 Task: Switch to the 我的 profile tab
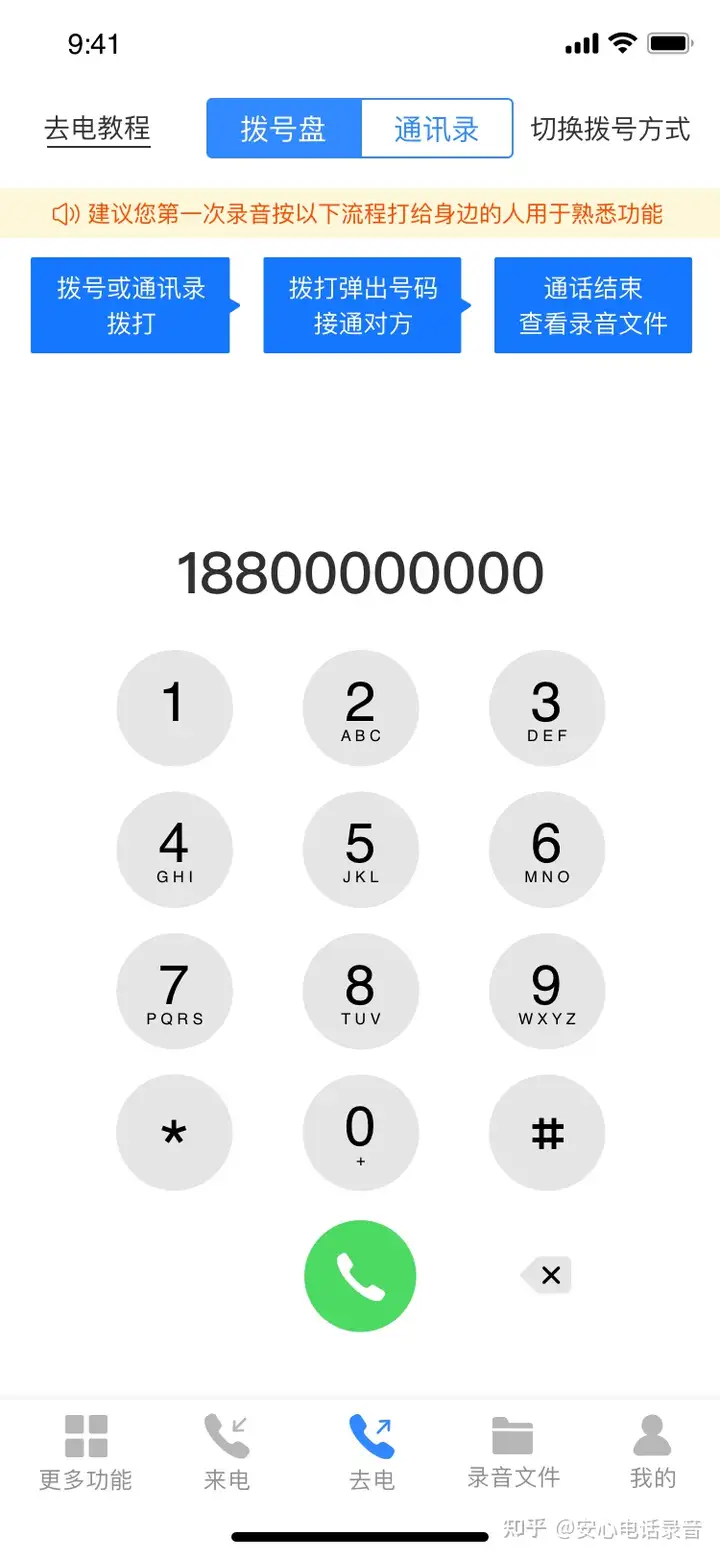tap(653, 1452)
